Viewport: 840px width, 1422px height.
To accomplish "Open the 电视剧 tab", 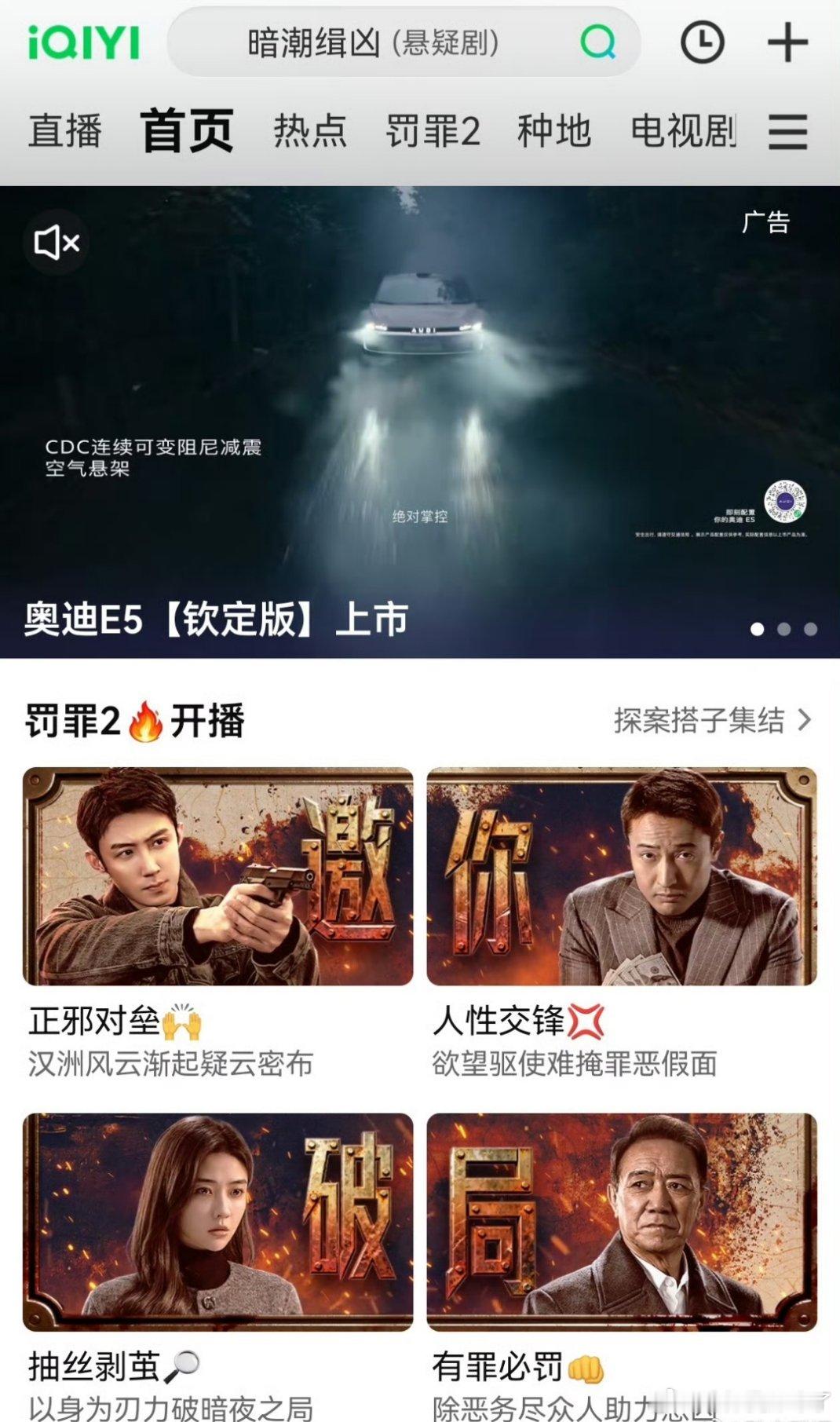I will pos(681,132).
